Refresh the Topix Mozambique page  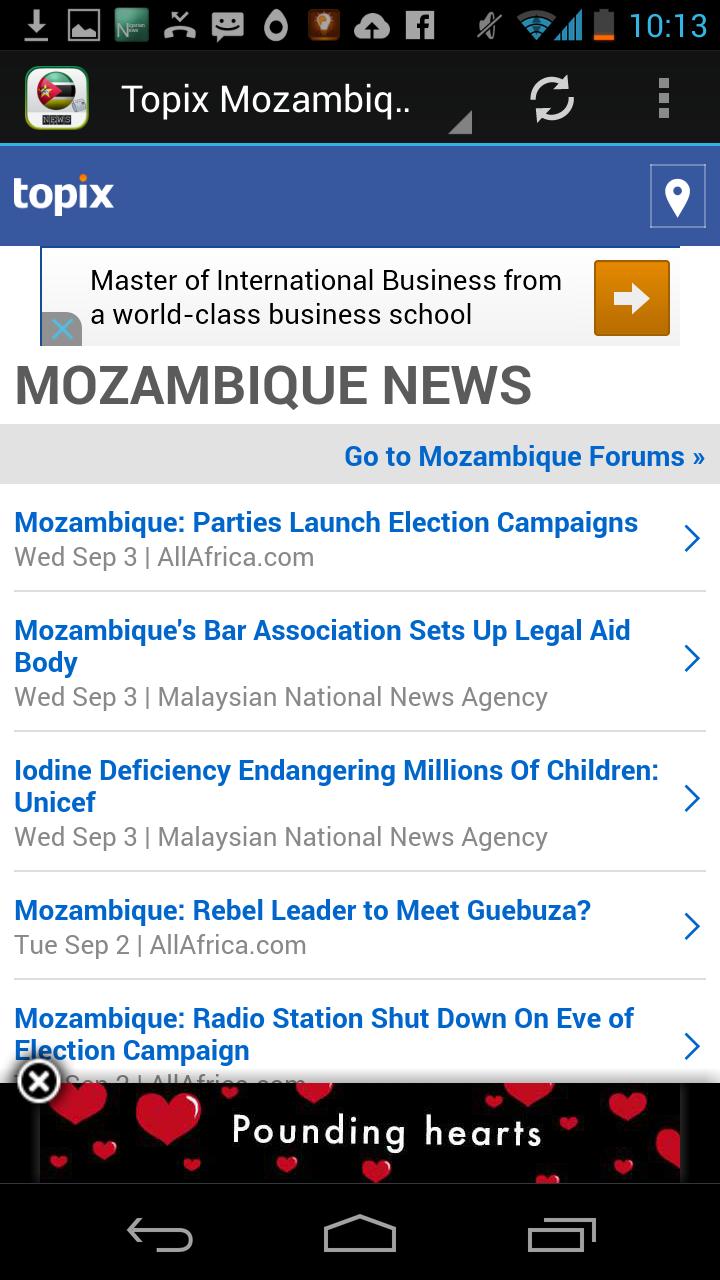551,99
